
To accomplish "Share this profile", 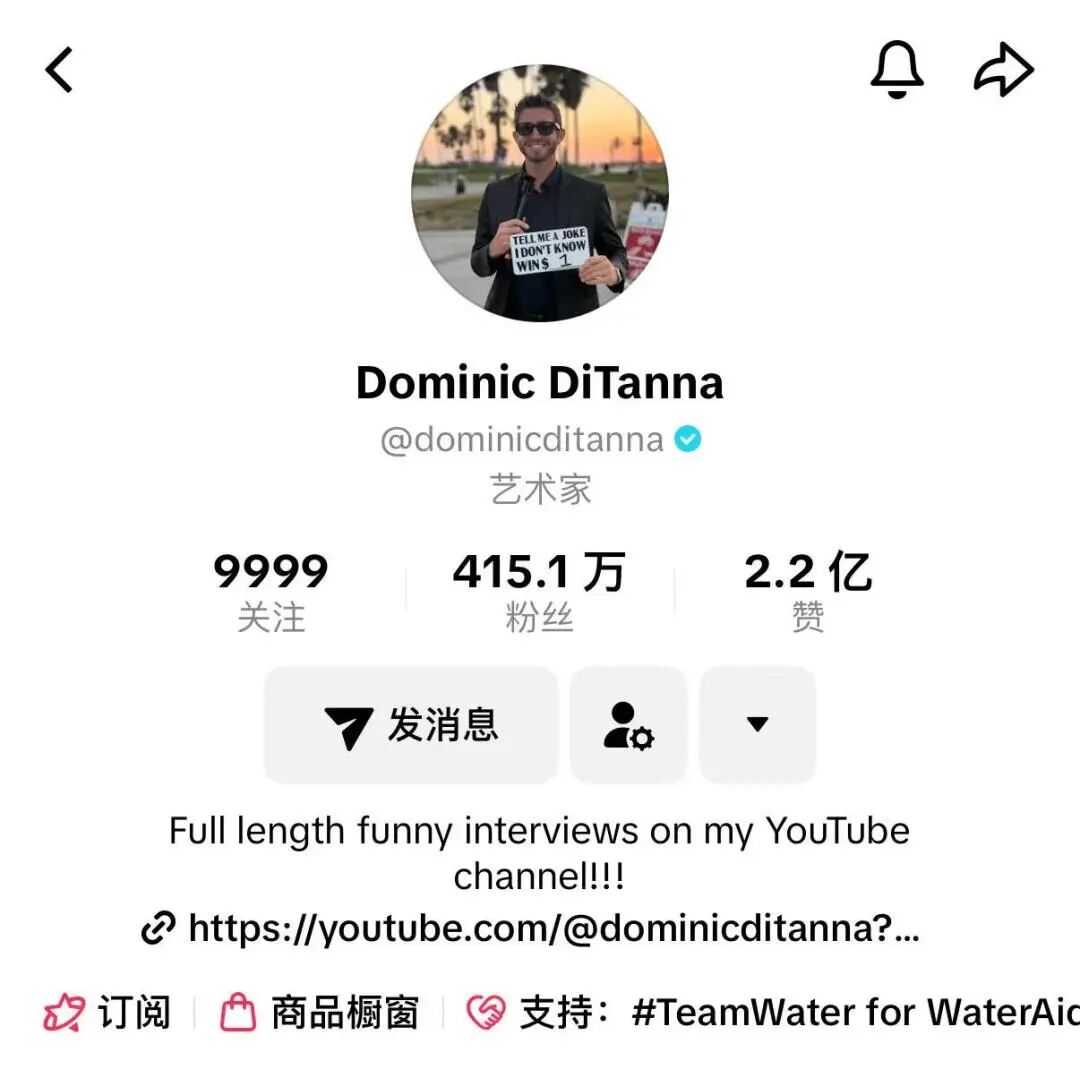I will point(1003,71).
